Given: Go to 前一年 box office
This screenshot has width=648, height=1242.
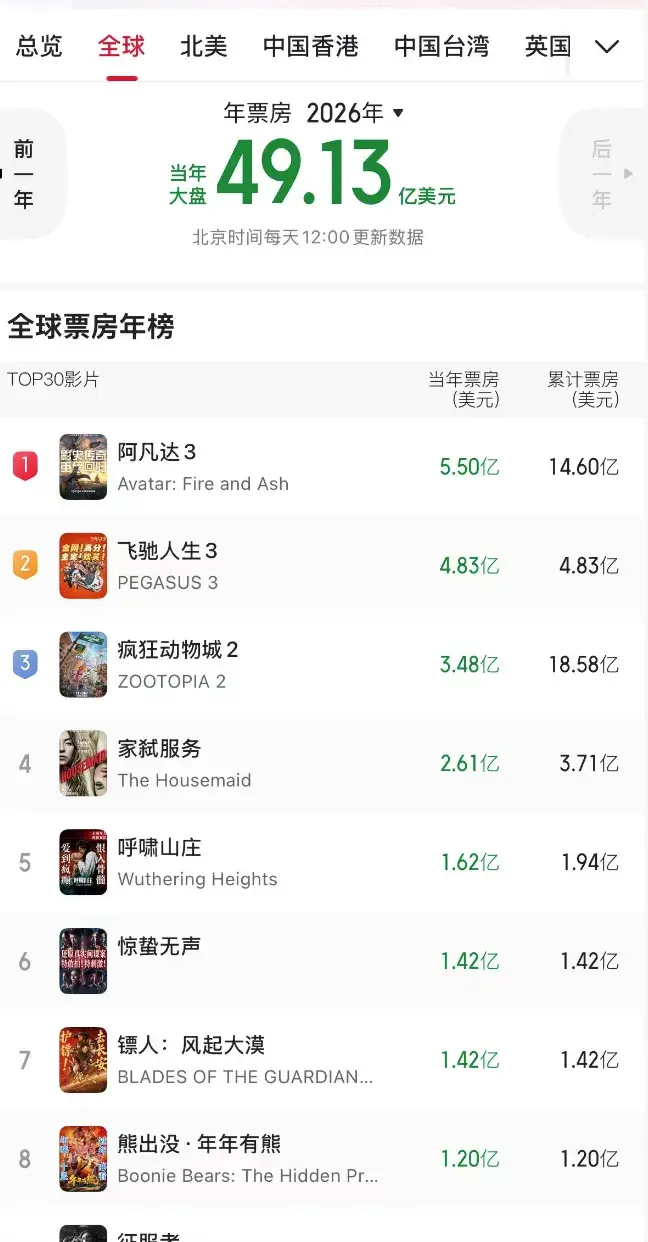Looking at the screenshot, I should (26, 174).
